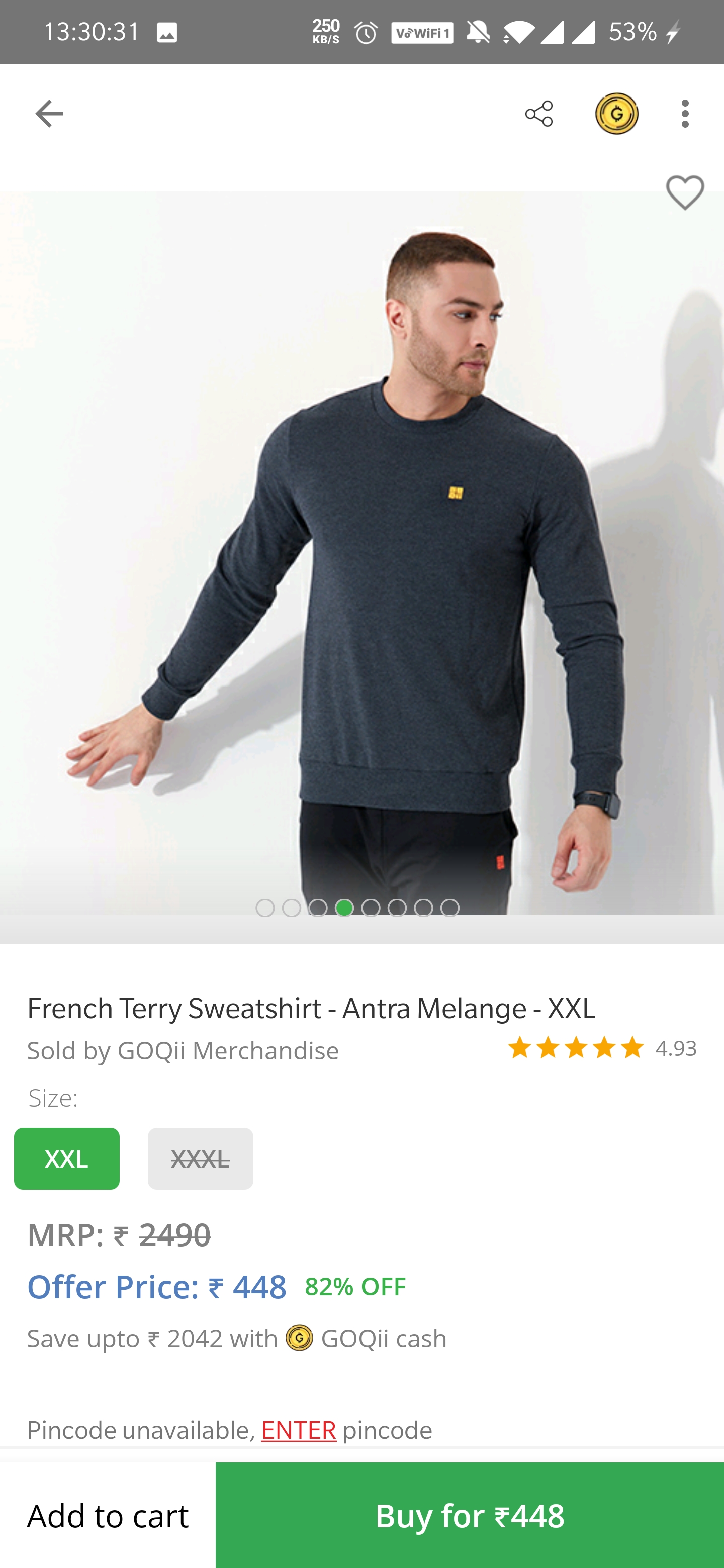Add sweatshirt to wishlist with heart icon
Screen dimensions: 724x1568
(684, 193)
